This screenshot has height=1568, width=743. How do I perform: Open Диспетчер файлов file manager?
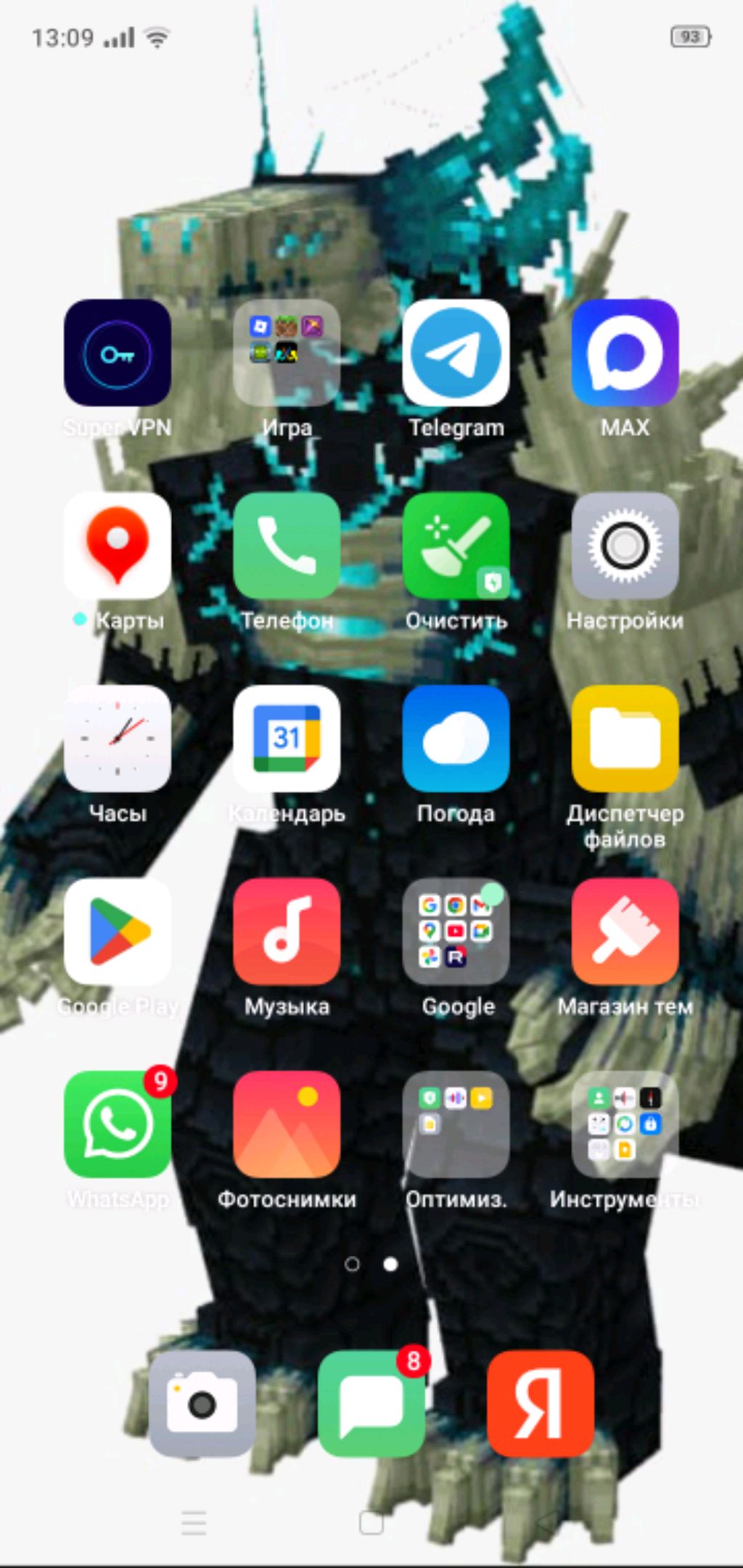625,739
